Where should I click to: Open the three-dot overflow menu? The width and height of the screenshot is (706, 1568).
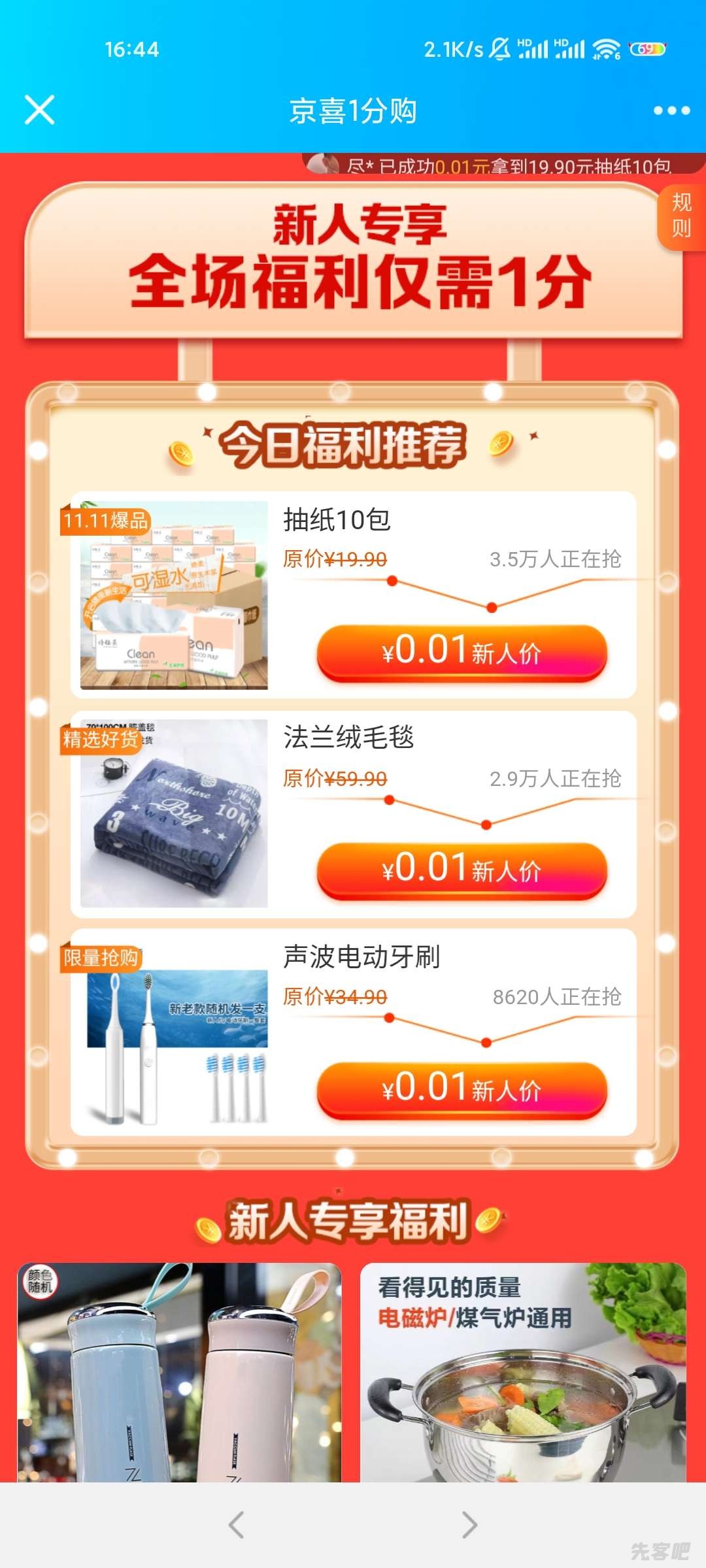pyautogui.click(x=671, y=110)
